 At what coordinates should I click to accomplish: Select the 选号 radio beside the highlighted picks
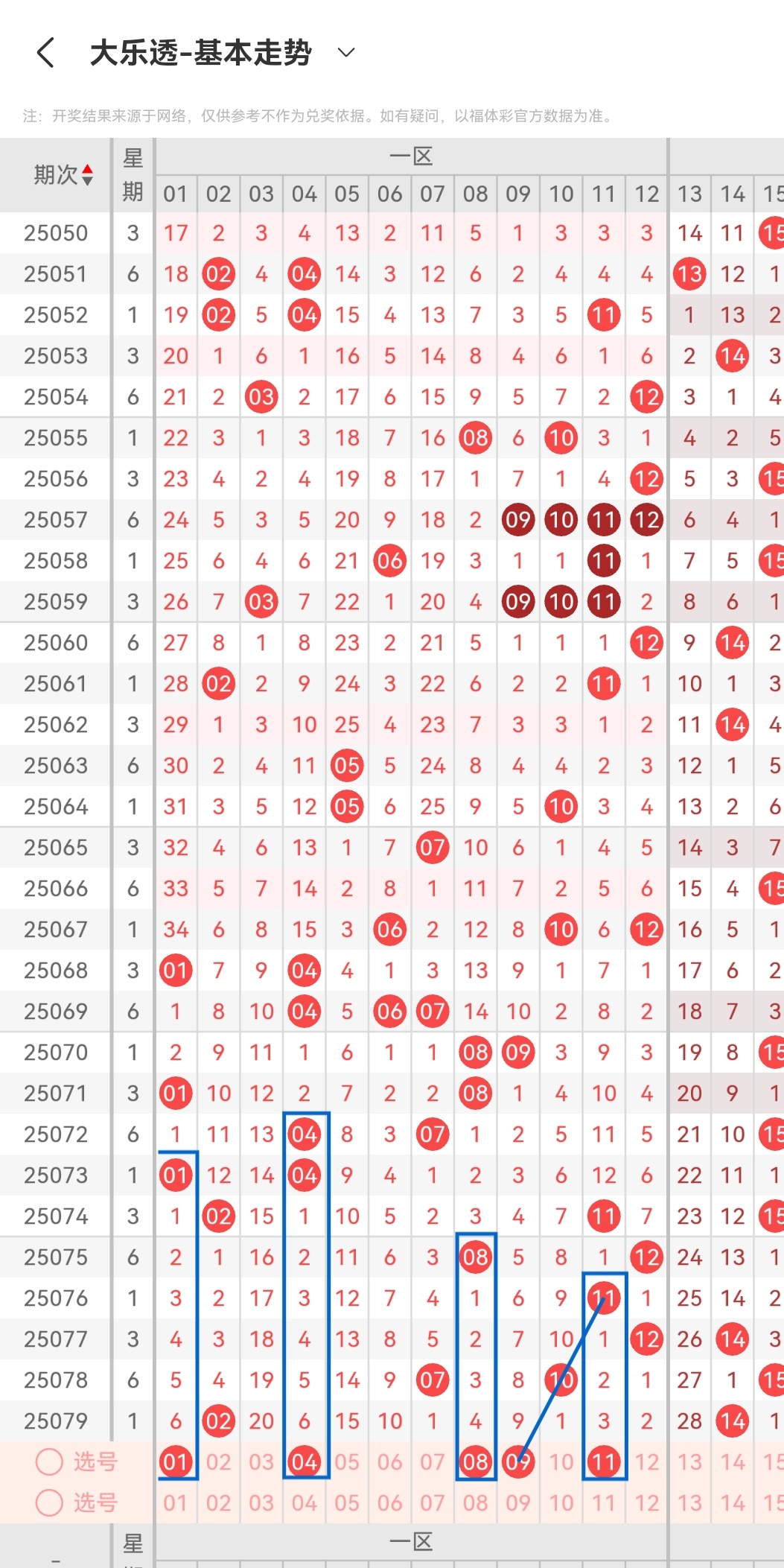[49, 1461]
